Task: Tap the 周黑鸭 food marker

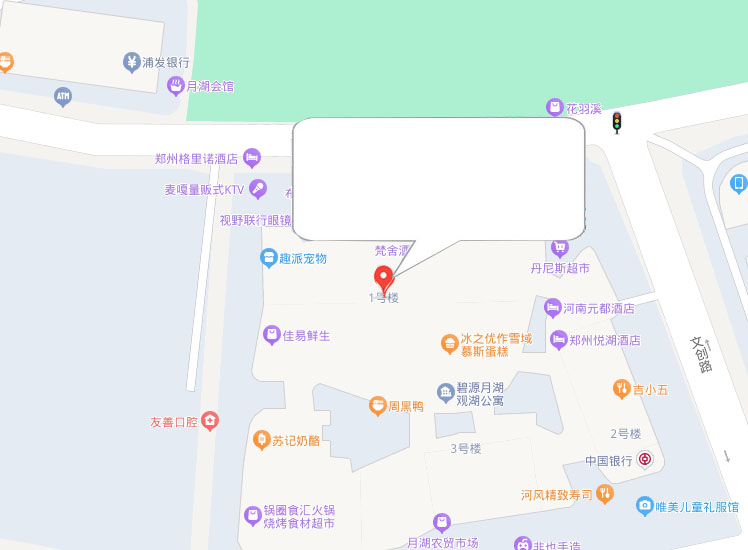Action: (x=377, y=405)
